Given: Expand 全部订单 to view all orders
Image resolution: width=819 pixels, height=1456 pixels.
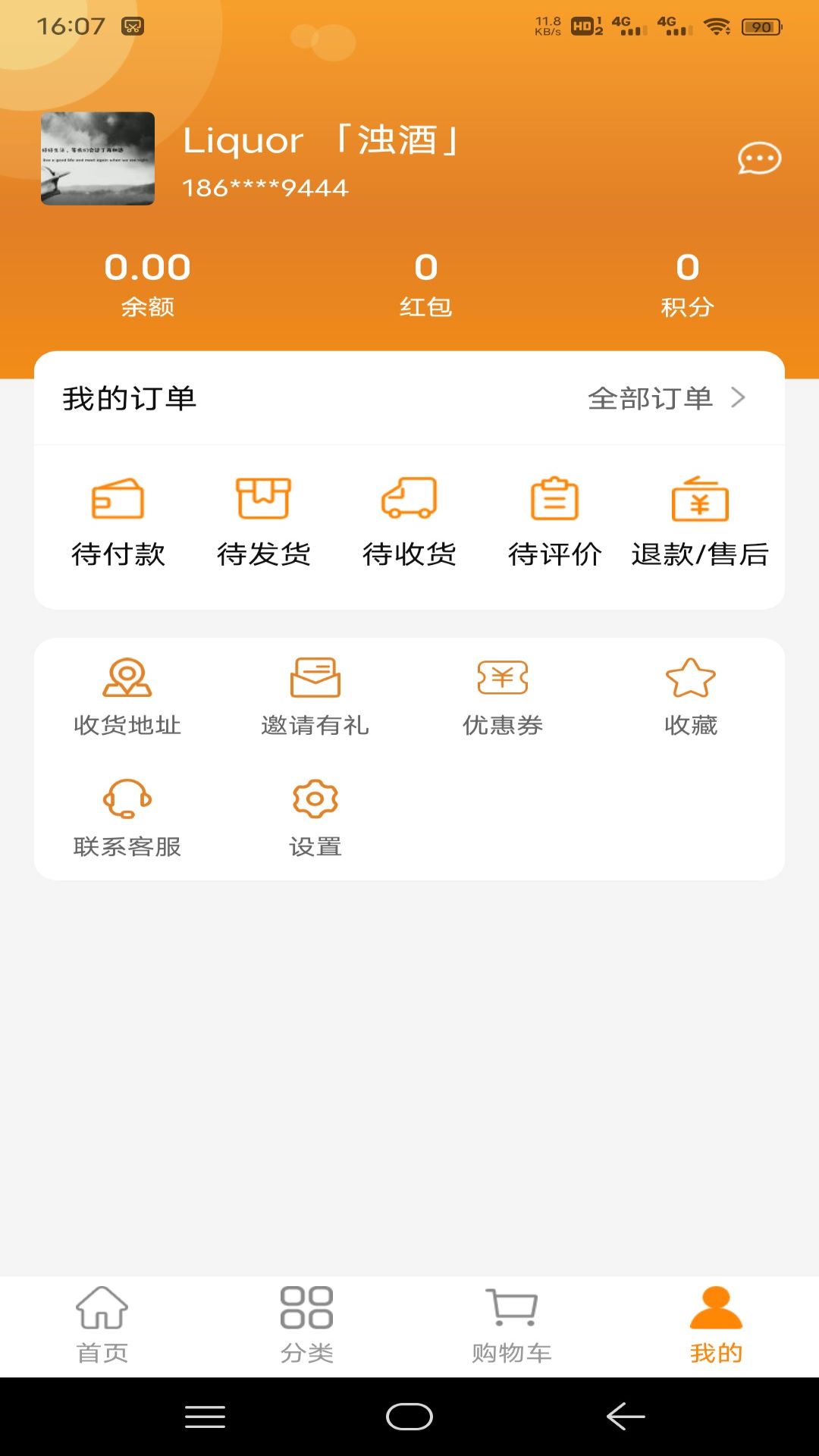Looking at the screenshot, I should click(x=667, y=397).
